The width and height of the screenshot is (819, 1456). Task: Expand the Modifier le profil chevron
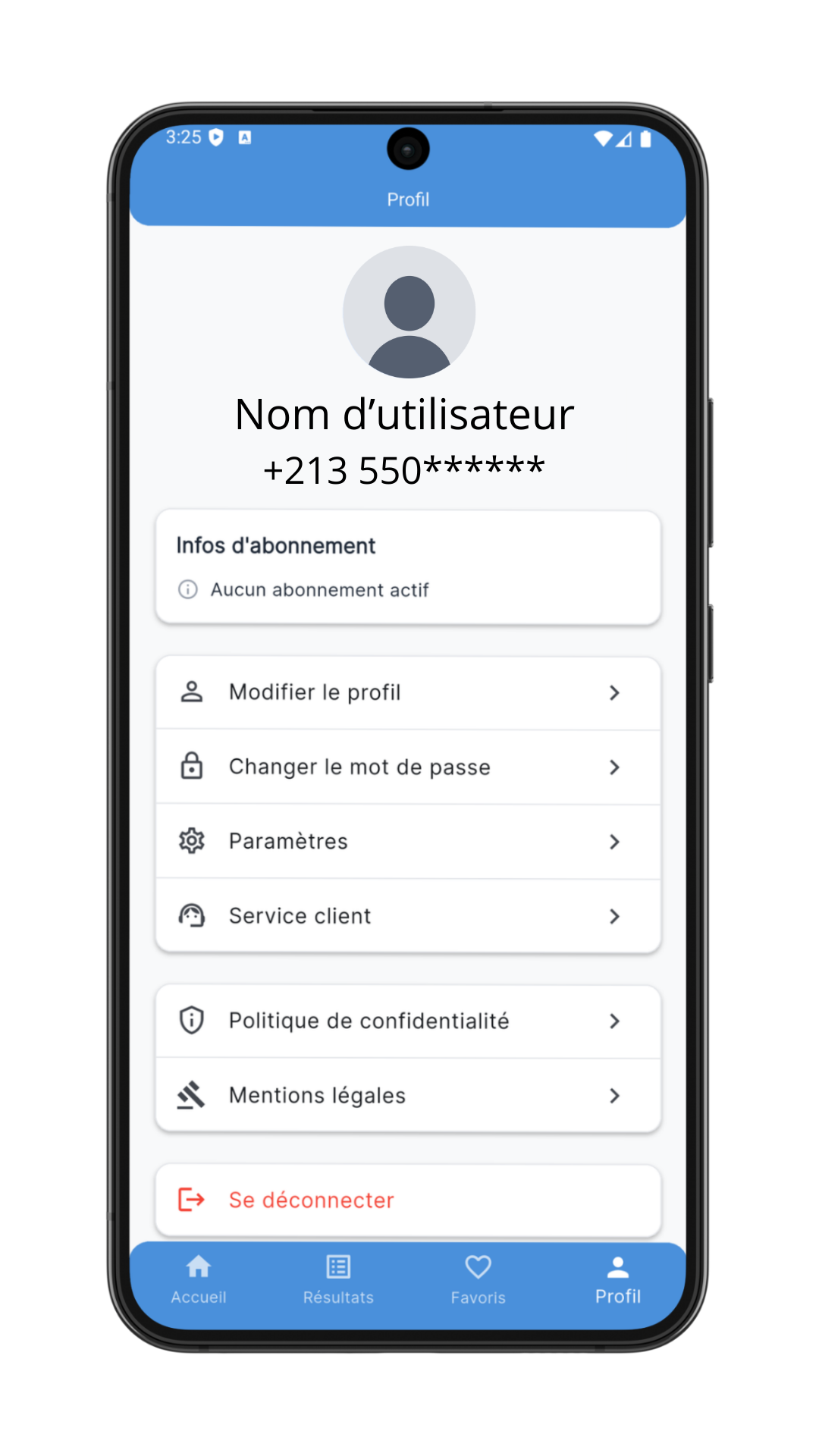(614, 692)
